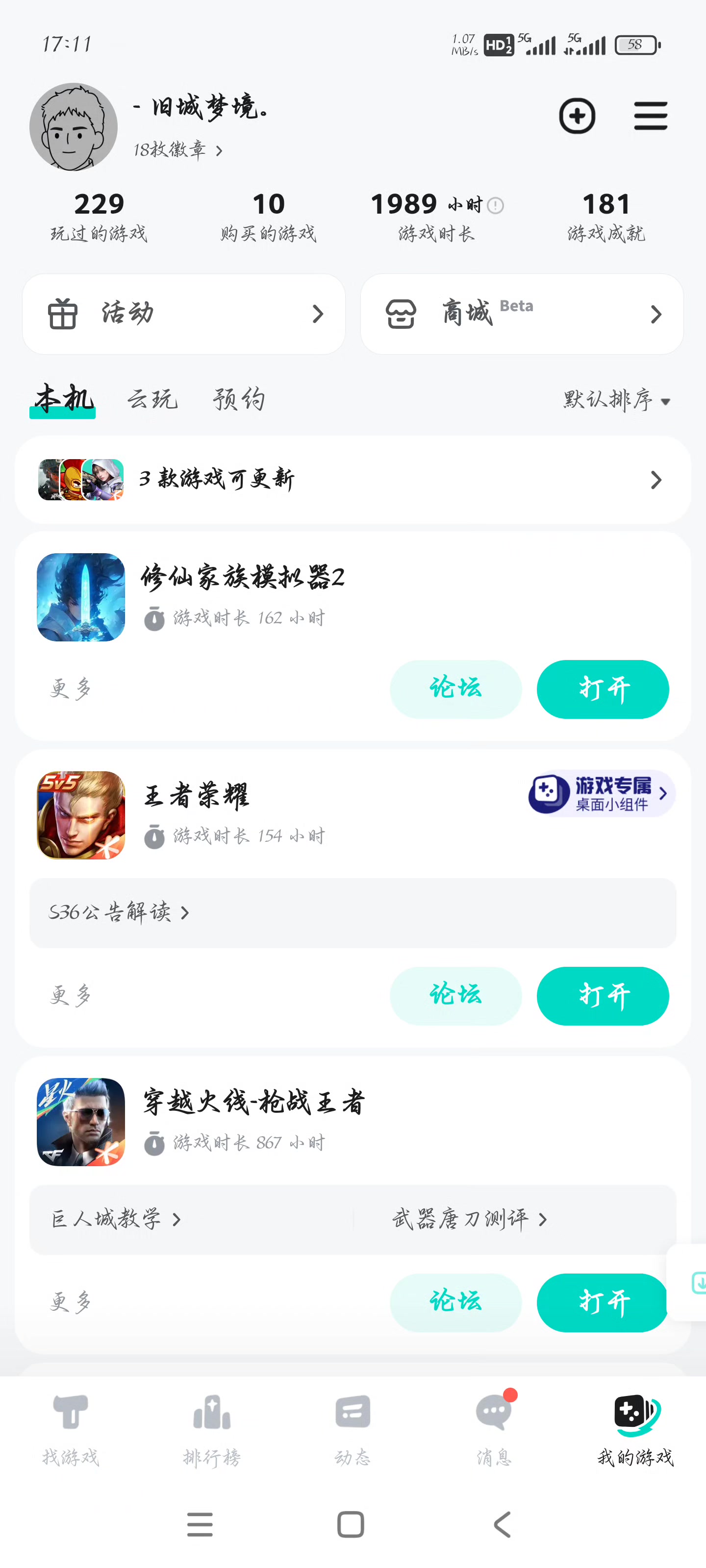
Task: Tap the system back button
Action: click(502, 1524)
